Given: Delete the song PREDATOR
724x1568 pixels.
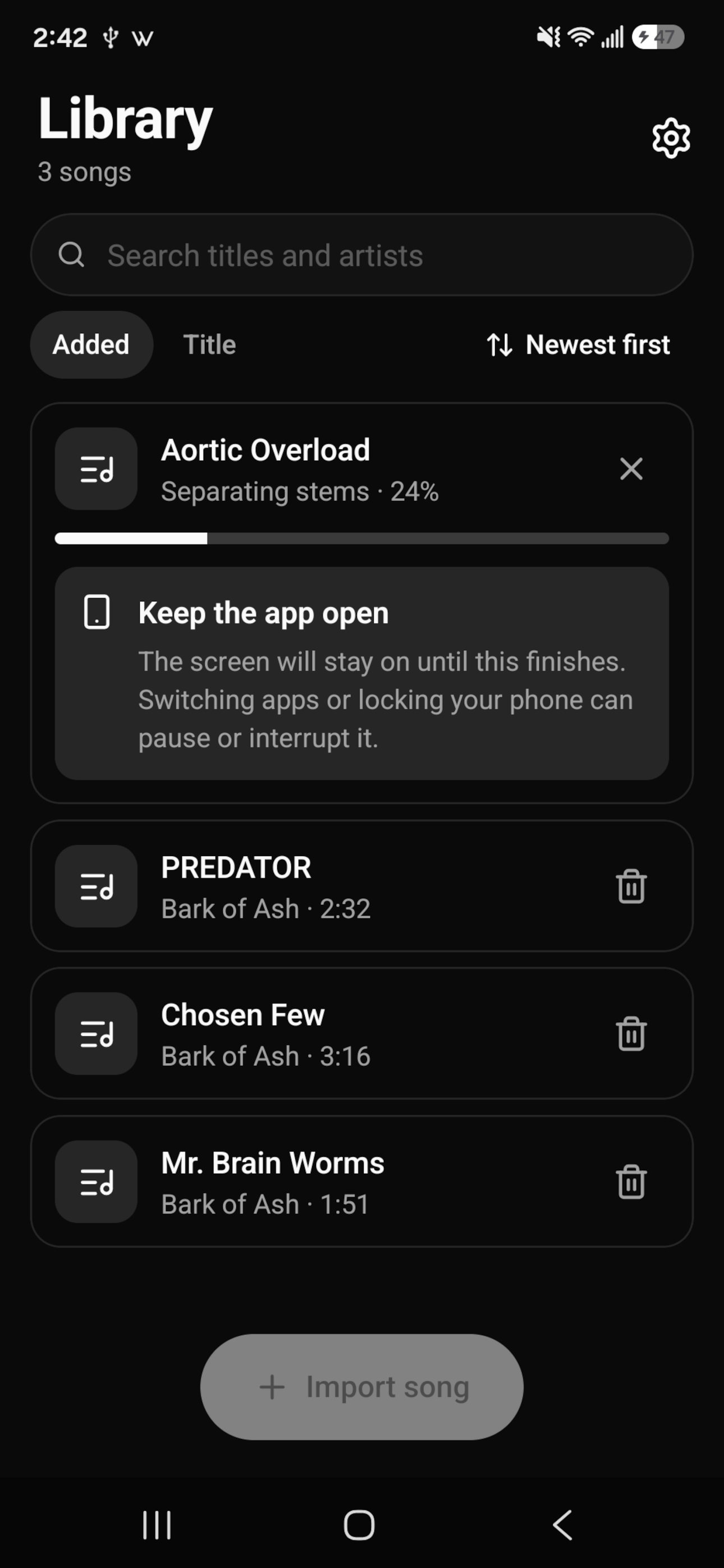Looking at the screenshot, I should pos(631,886).
